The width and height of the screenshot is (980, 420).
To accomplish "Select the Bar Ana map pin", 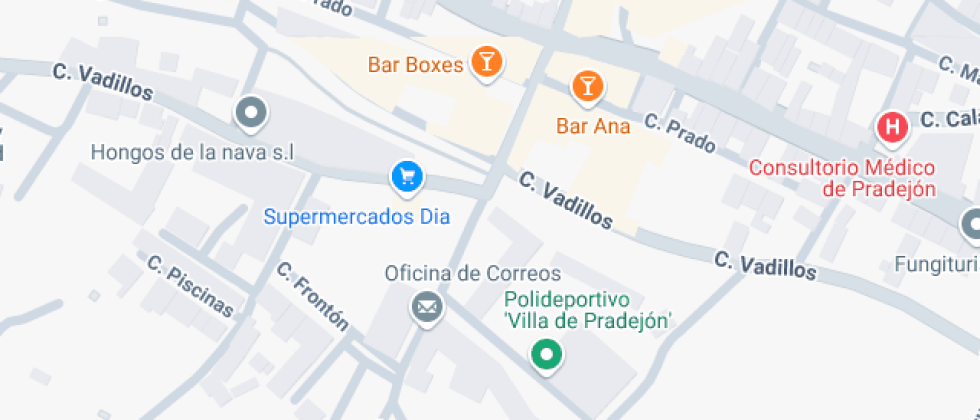I will click(587, 86).
